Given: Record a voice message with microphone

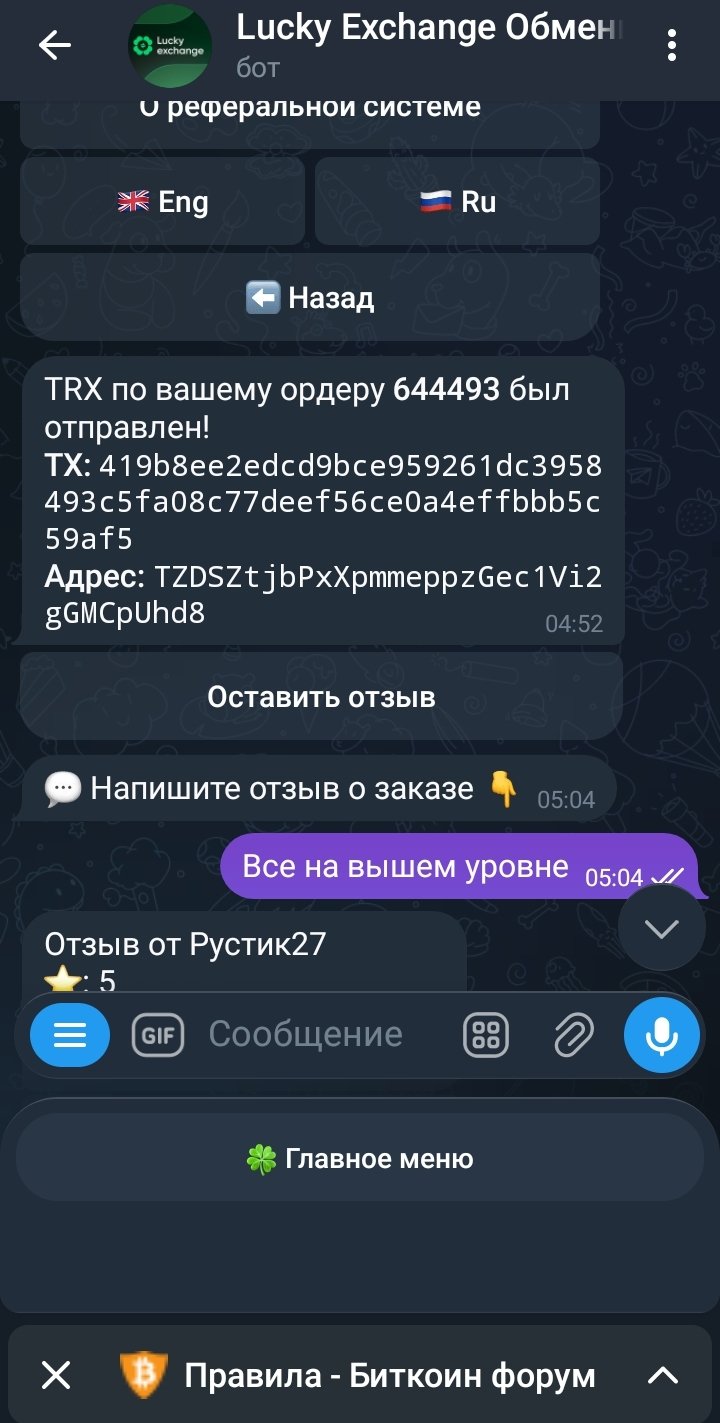Looking at the screenshot, I should (x=660, y=1035).
